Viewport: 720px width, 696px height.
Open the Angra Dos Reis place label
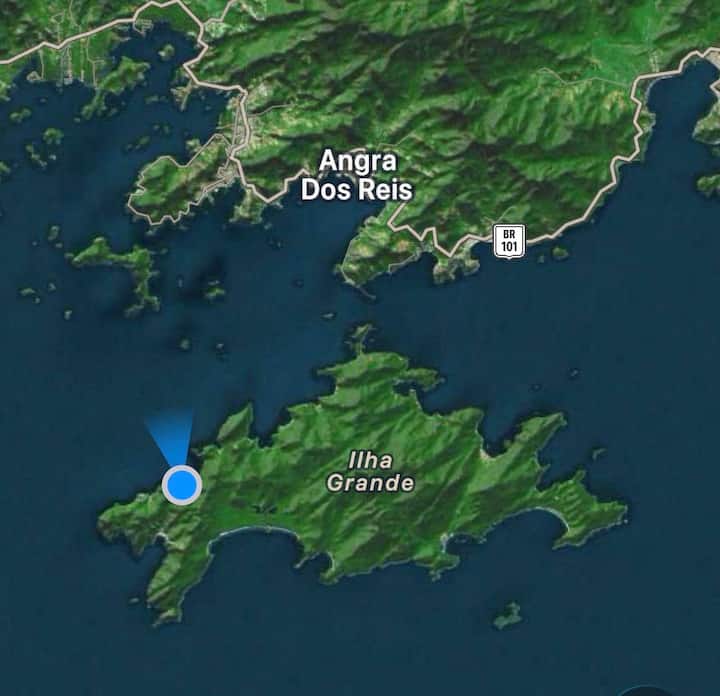(357, 175)
